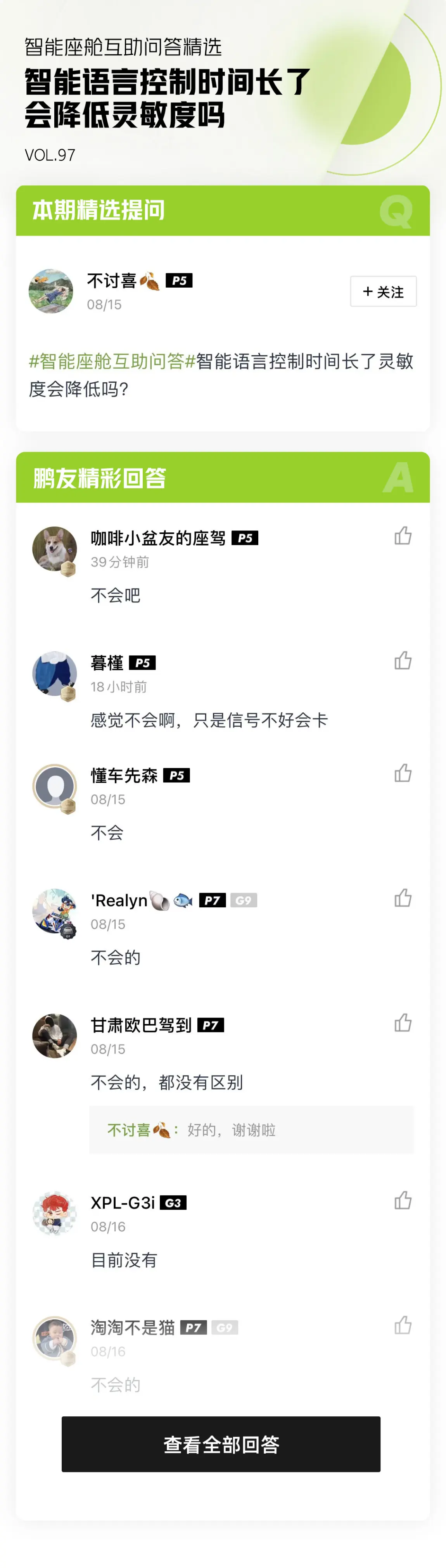Like the answer by XPL-G3i
The width and height of the screenshot is (446, 1568).
pos(403,1200)
